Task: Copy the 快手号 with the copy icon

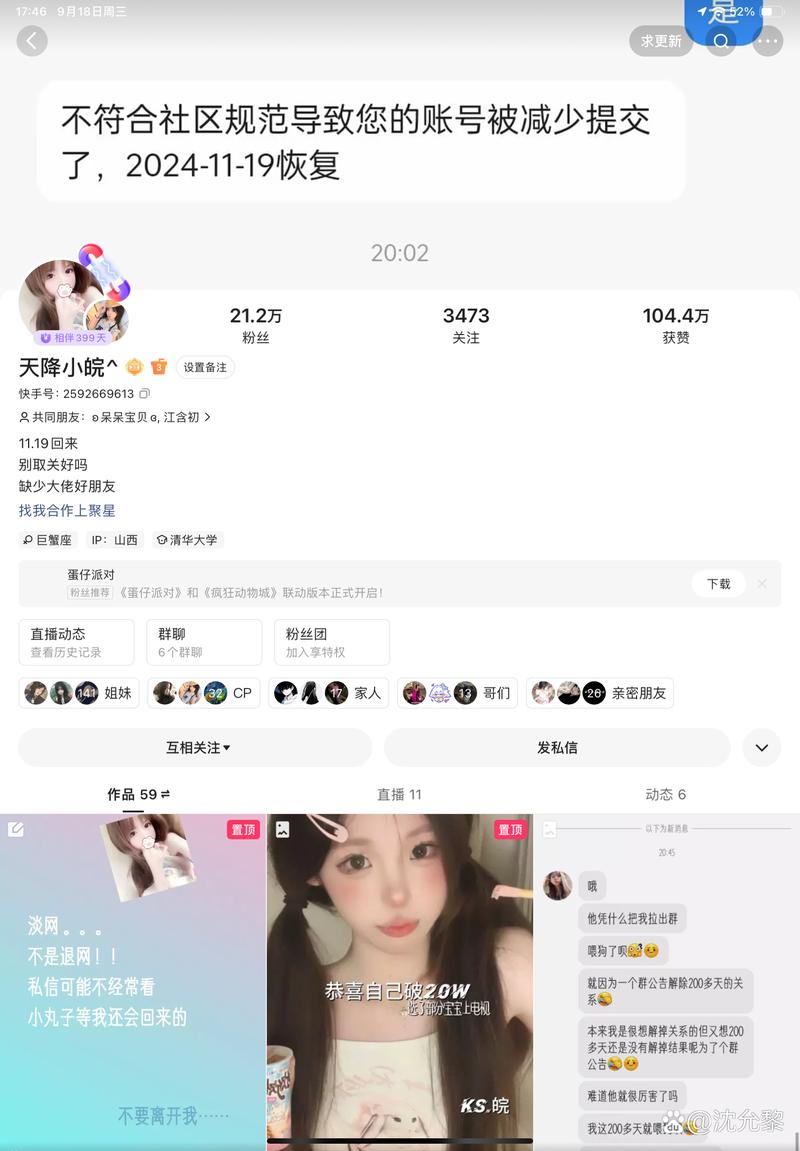Action: click(x=145, y=394)
